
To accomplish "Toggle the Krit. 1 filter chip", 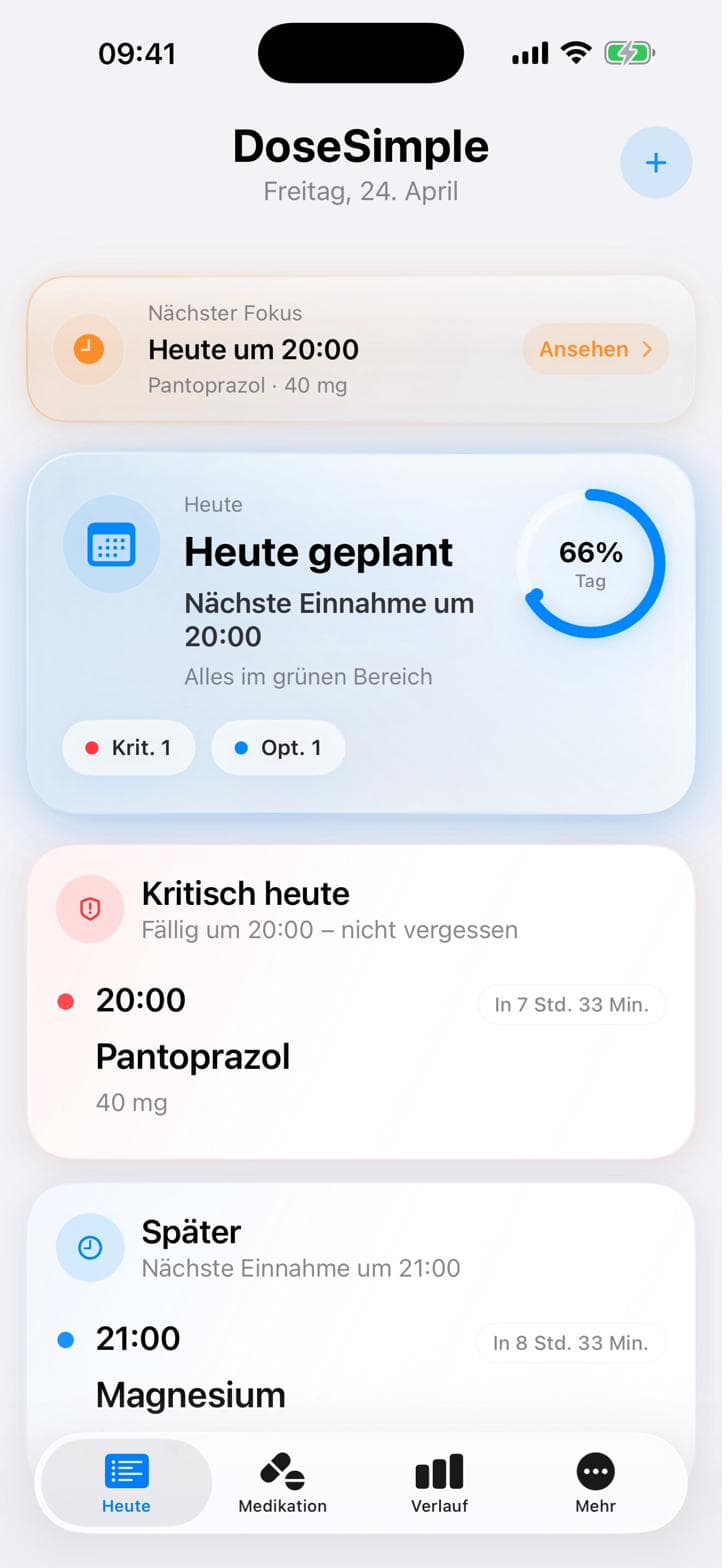I will [129, 747].
